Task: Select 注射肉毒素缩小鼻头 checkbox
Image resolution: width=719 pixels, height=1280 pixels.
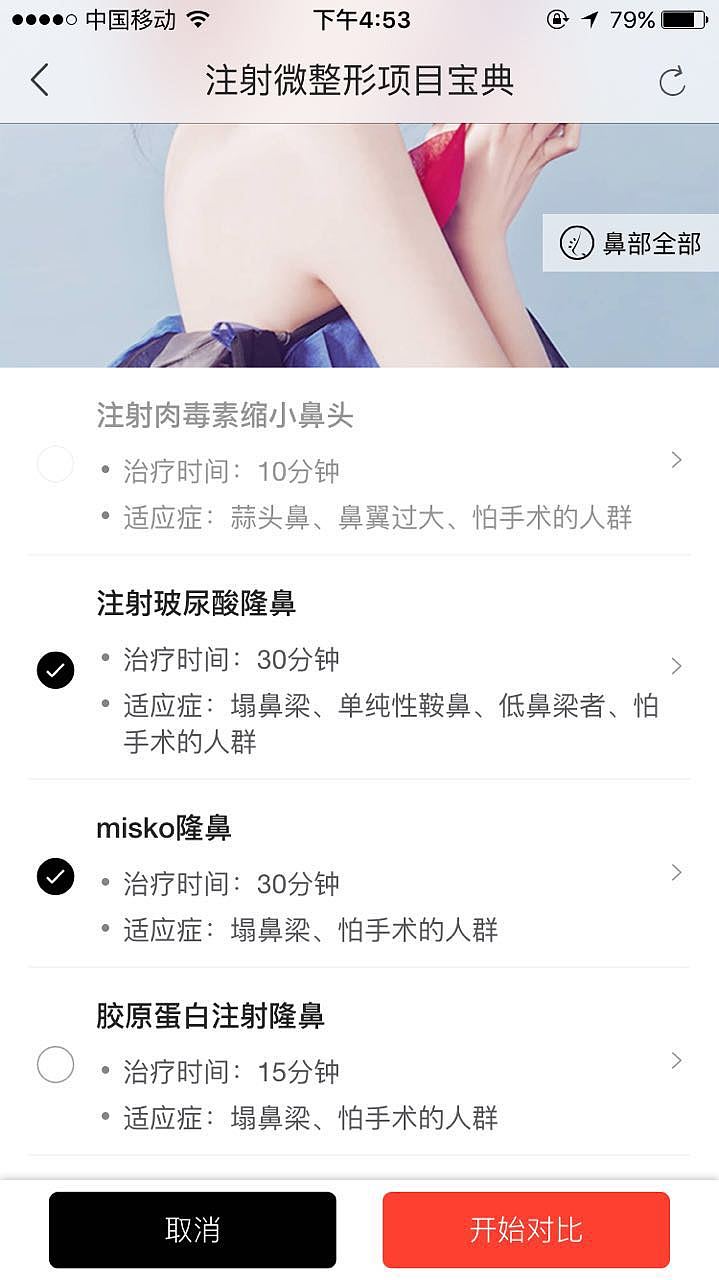Action: [x=55, y=464]
